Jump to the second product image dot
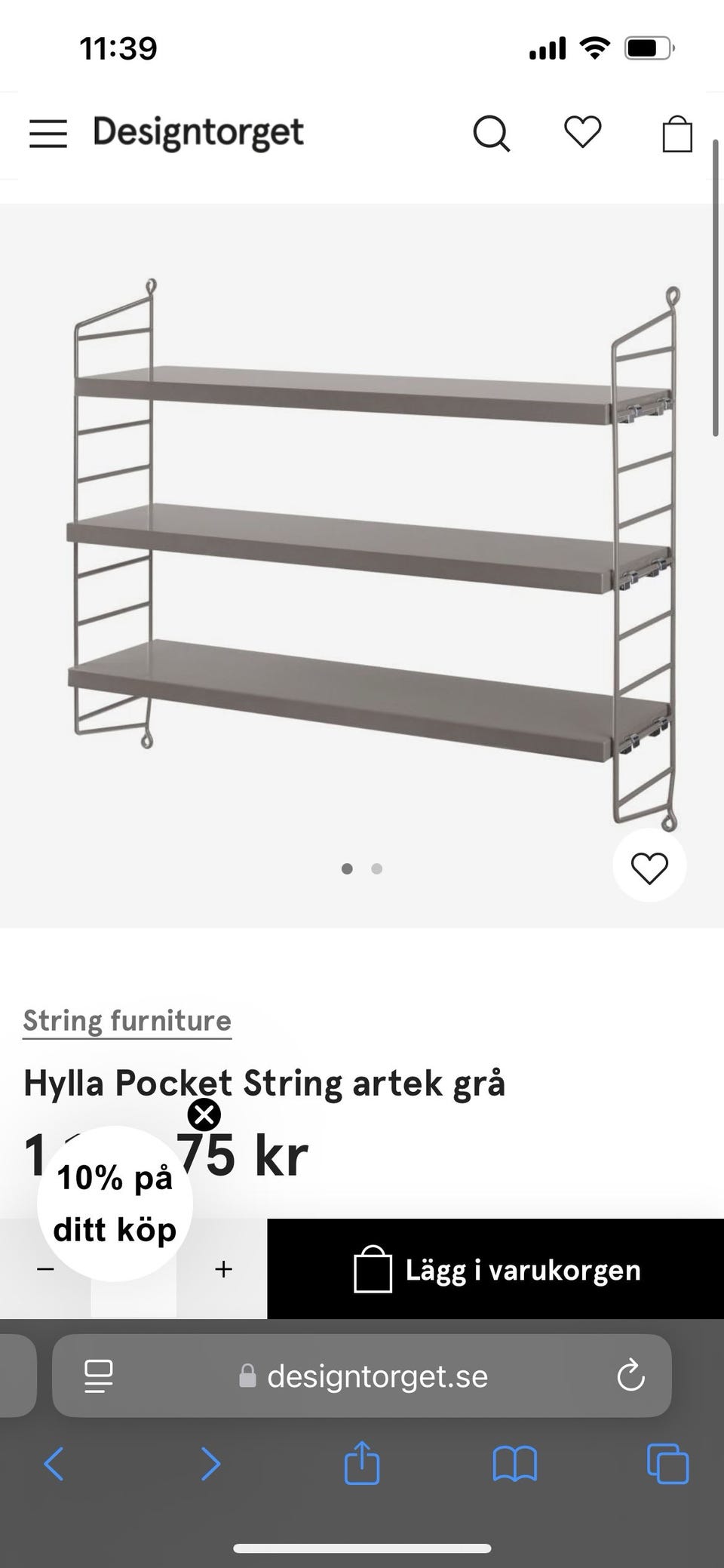724x1568 pixels. [377, 869]
